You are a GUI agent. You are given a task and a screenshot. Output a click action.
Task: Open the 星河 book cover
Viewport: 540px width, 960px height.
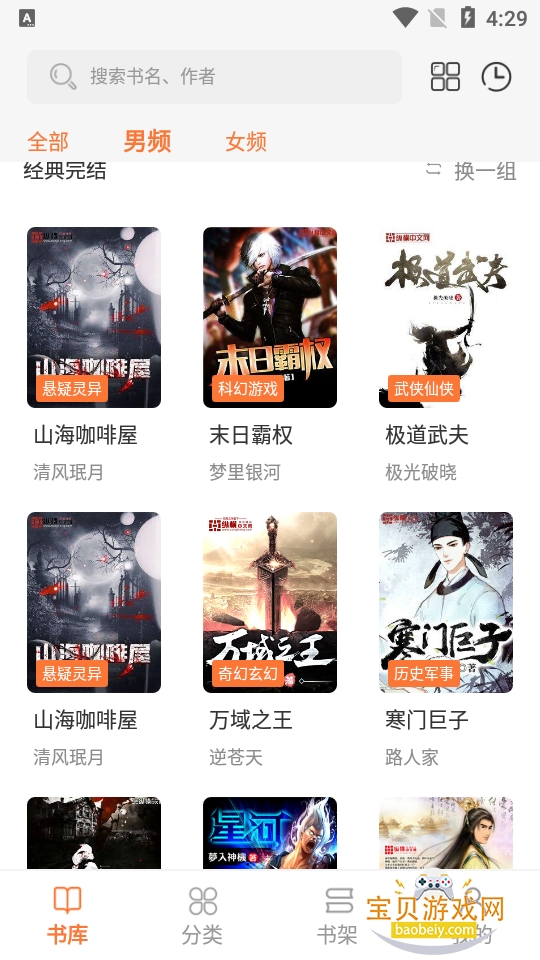click(270, 833)
